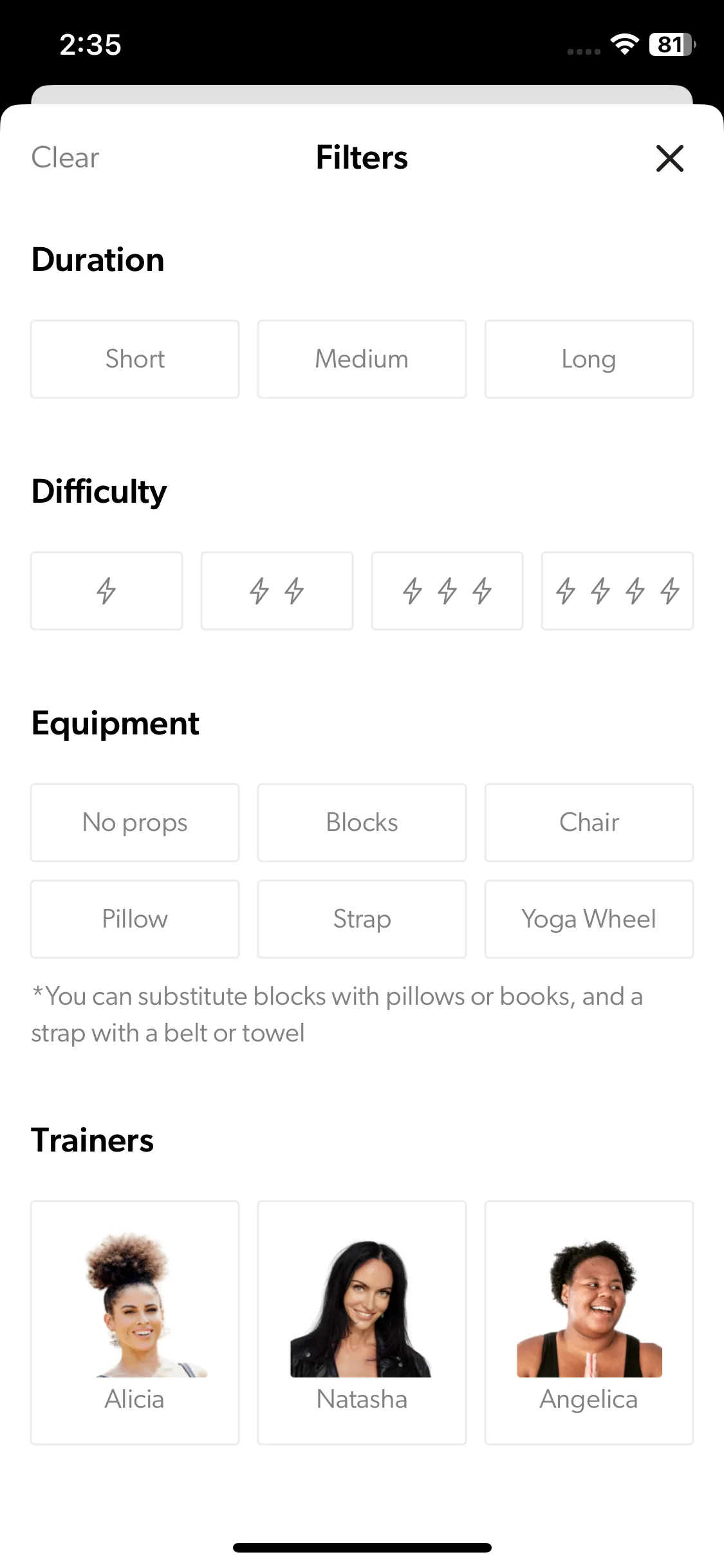This screenshot has width=724, height=1568.
Task: Select trainer Alicia
Action: 135,1322
